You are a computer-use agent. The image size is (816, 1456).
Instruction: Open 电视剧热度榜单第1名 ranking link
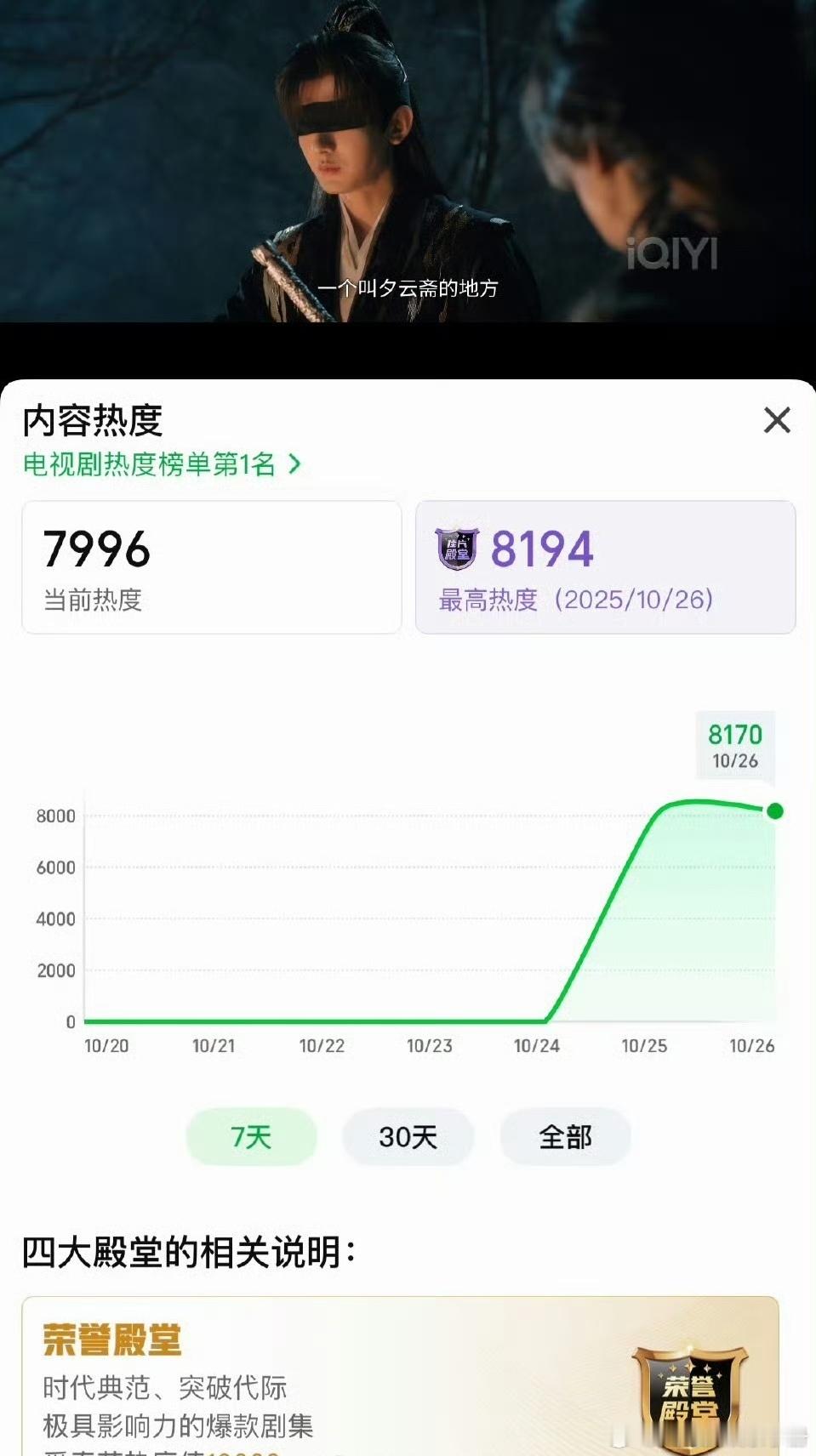[x=162, y=464]
